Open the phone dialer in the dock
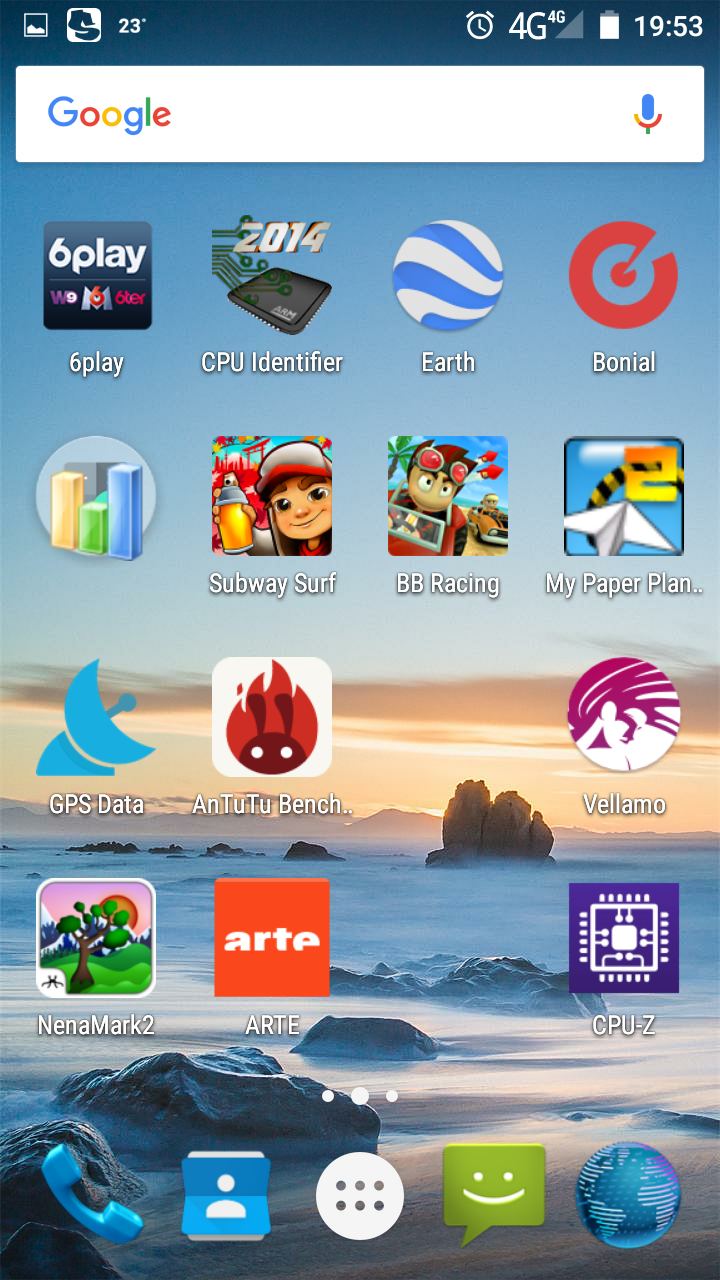This screenshot has width=720, height=1280. click(x=92, y=1195)
